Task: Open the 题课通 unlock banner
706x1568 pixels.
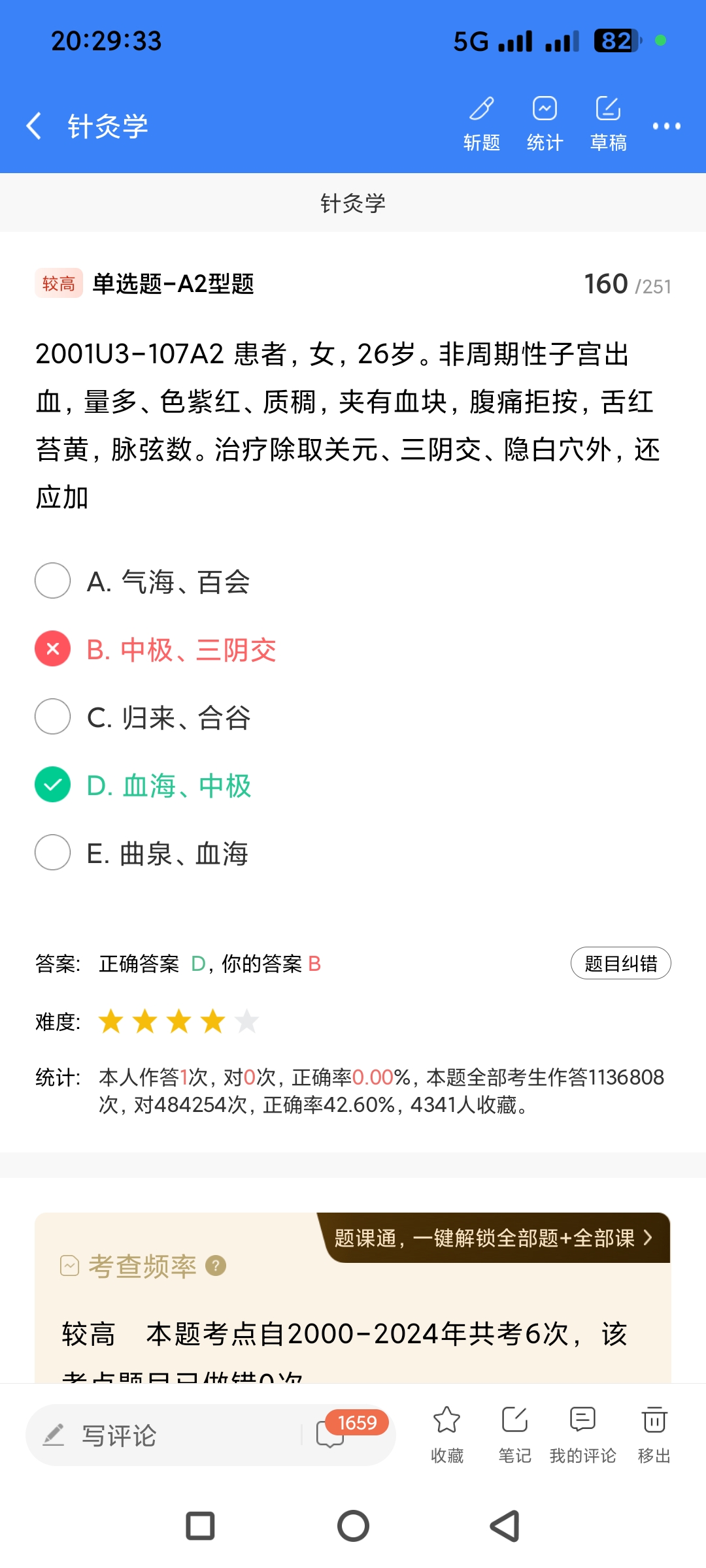Action: click(494, 1238)
